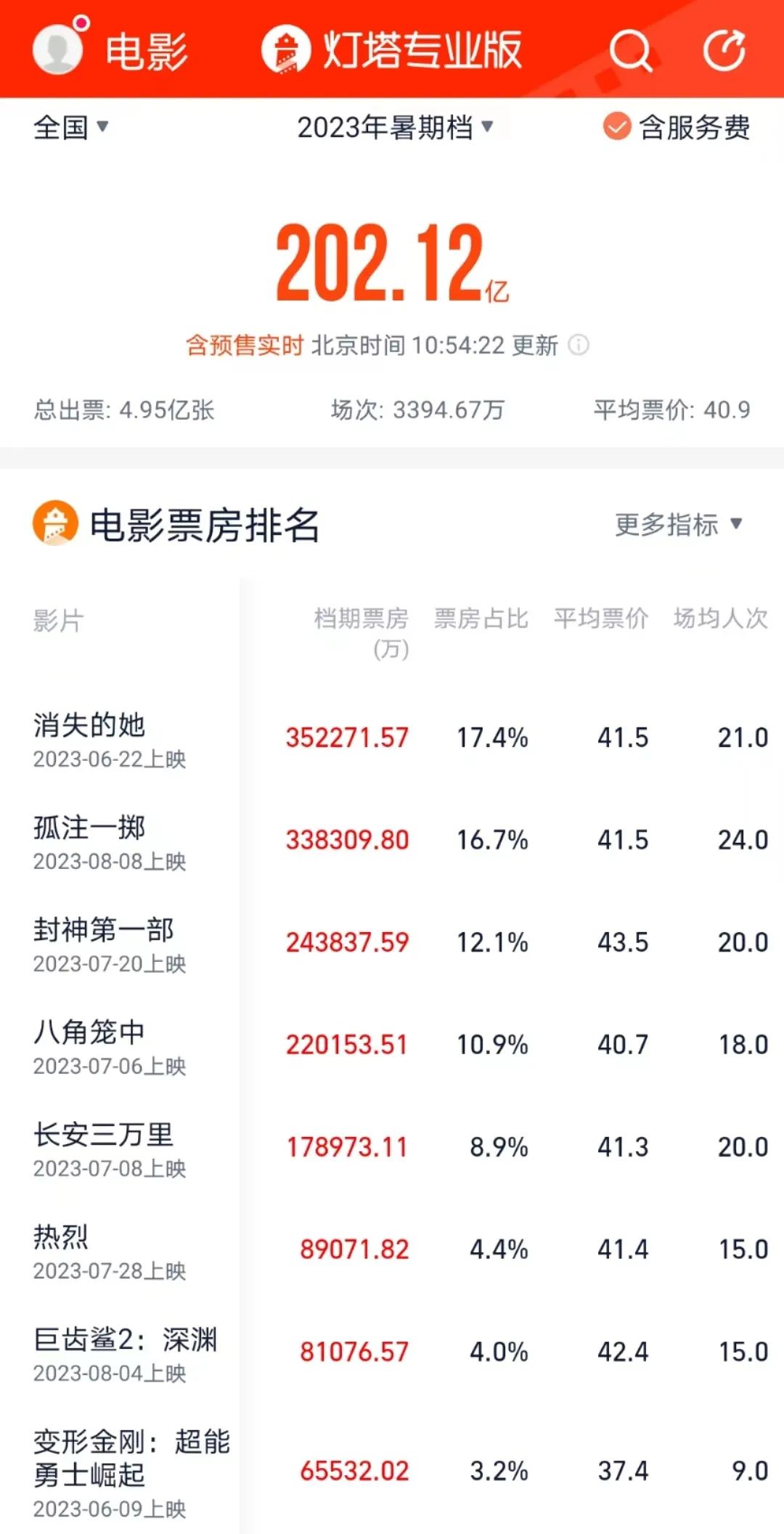Toggle the 含服务费 checkbox
The image size is (784, 1534).
tap(617, 127)
